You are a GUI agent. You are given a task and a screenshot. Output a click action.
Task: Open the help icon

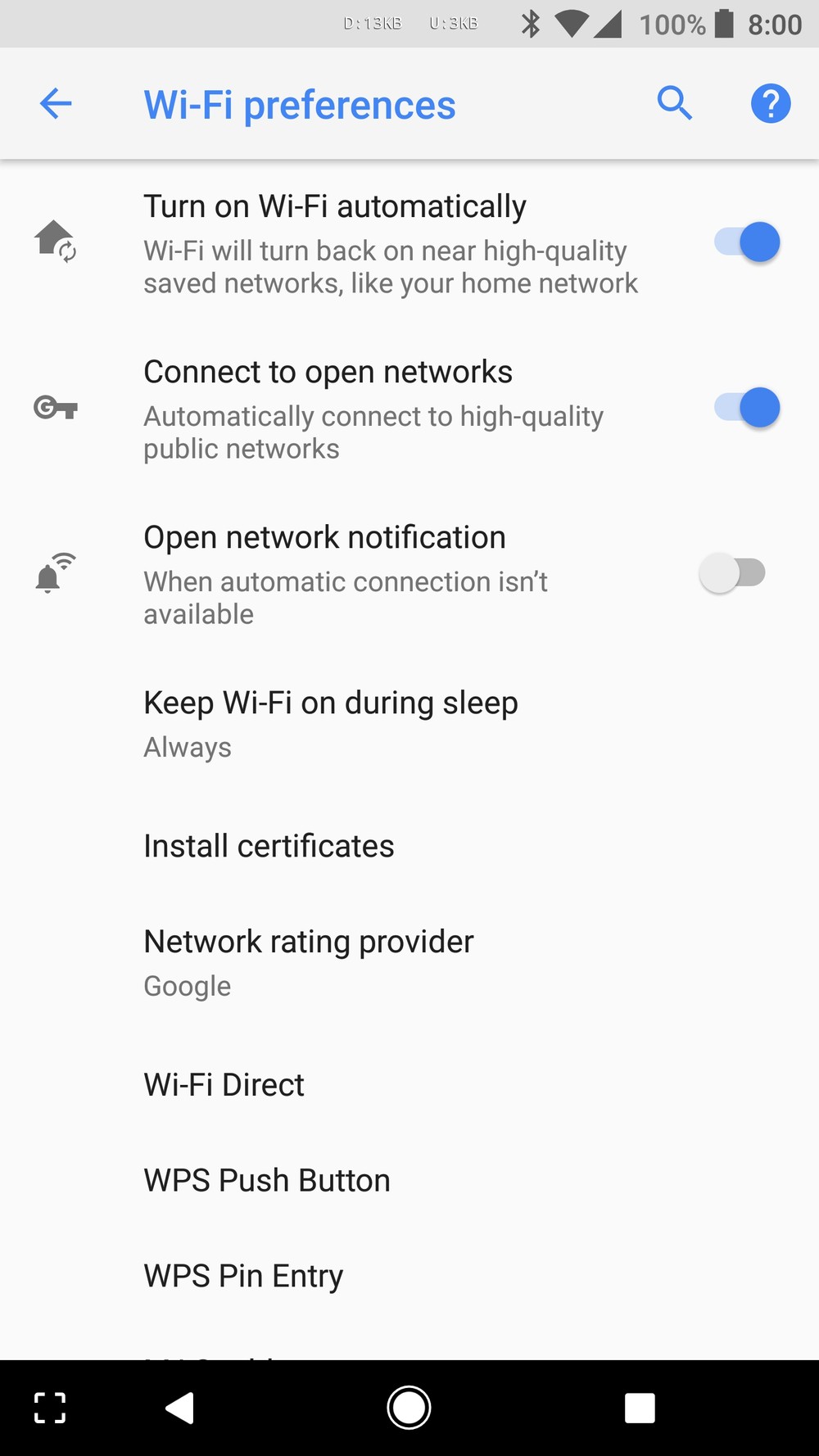click(x=770, y=104)
